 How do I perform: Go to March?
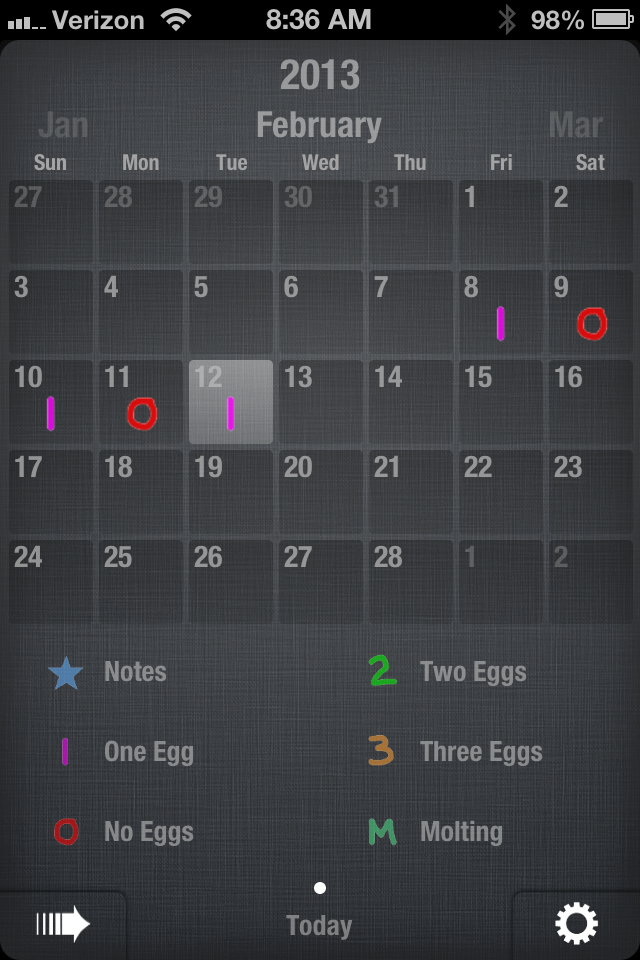pos(575,125)
